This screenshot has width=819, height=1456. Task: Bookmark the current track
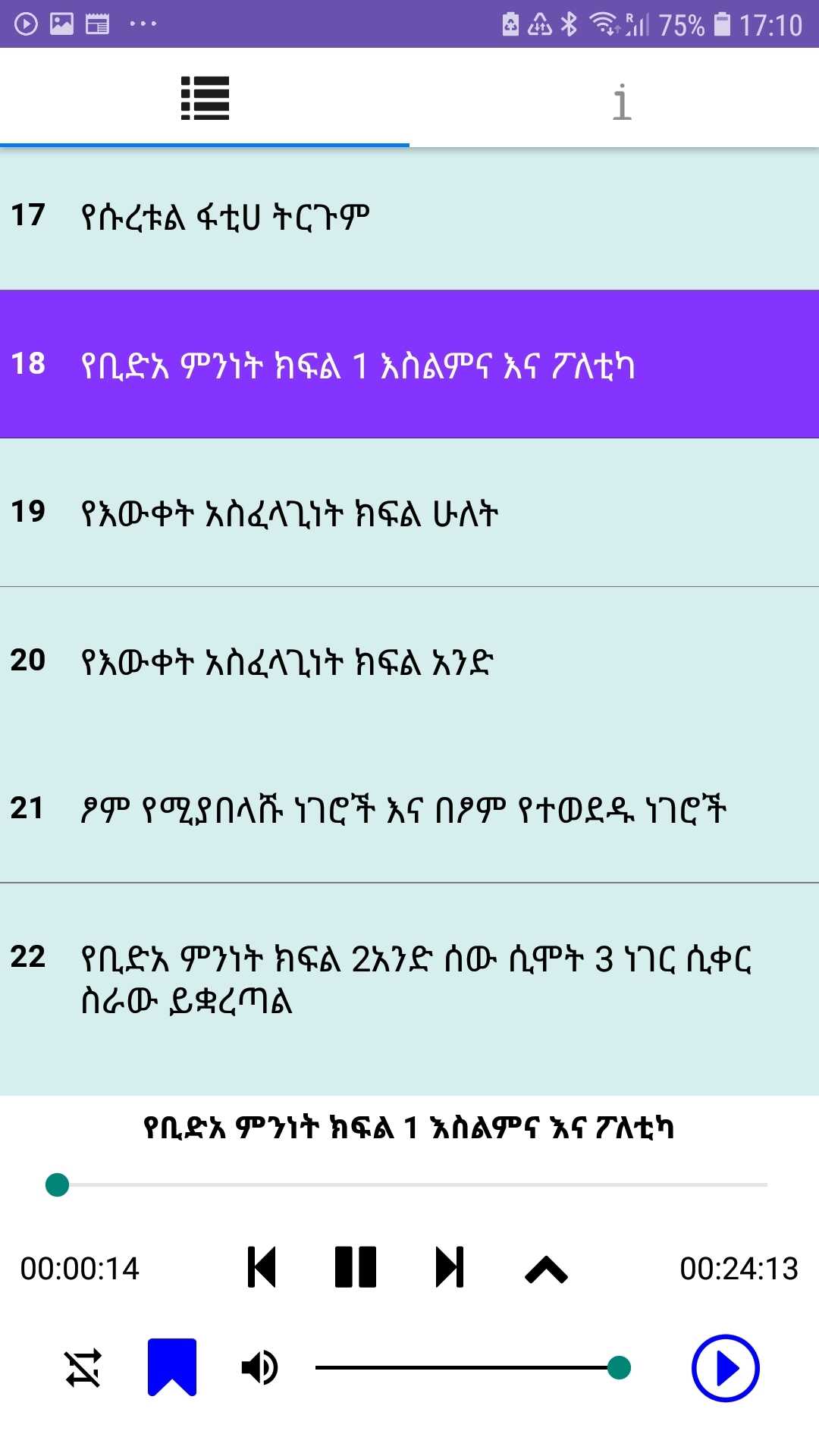tap(172, 1367)
